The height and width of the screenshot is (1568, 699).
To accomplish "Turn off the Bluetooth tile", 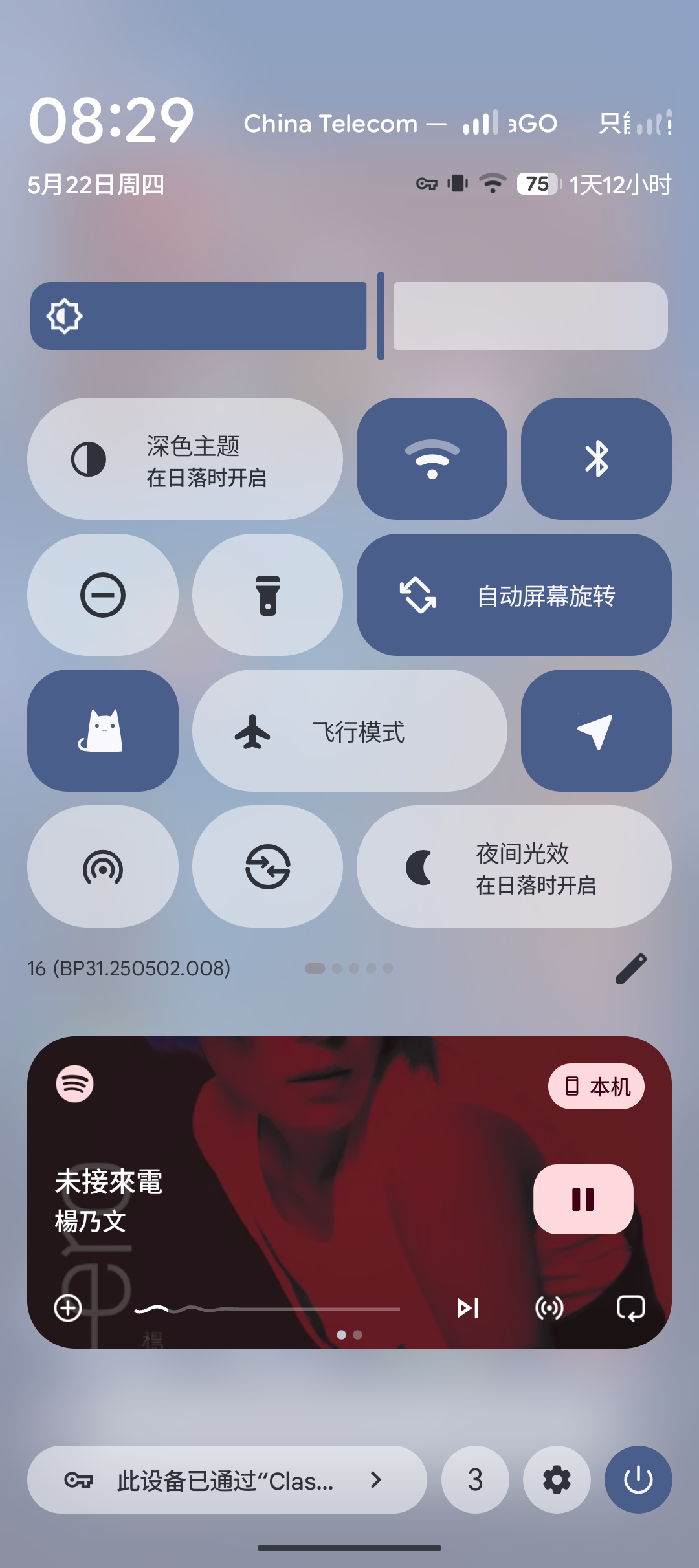I will point(596,459).
